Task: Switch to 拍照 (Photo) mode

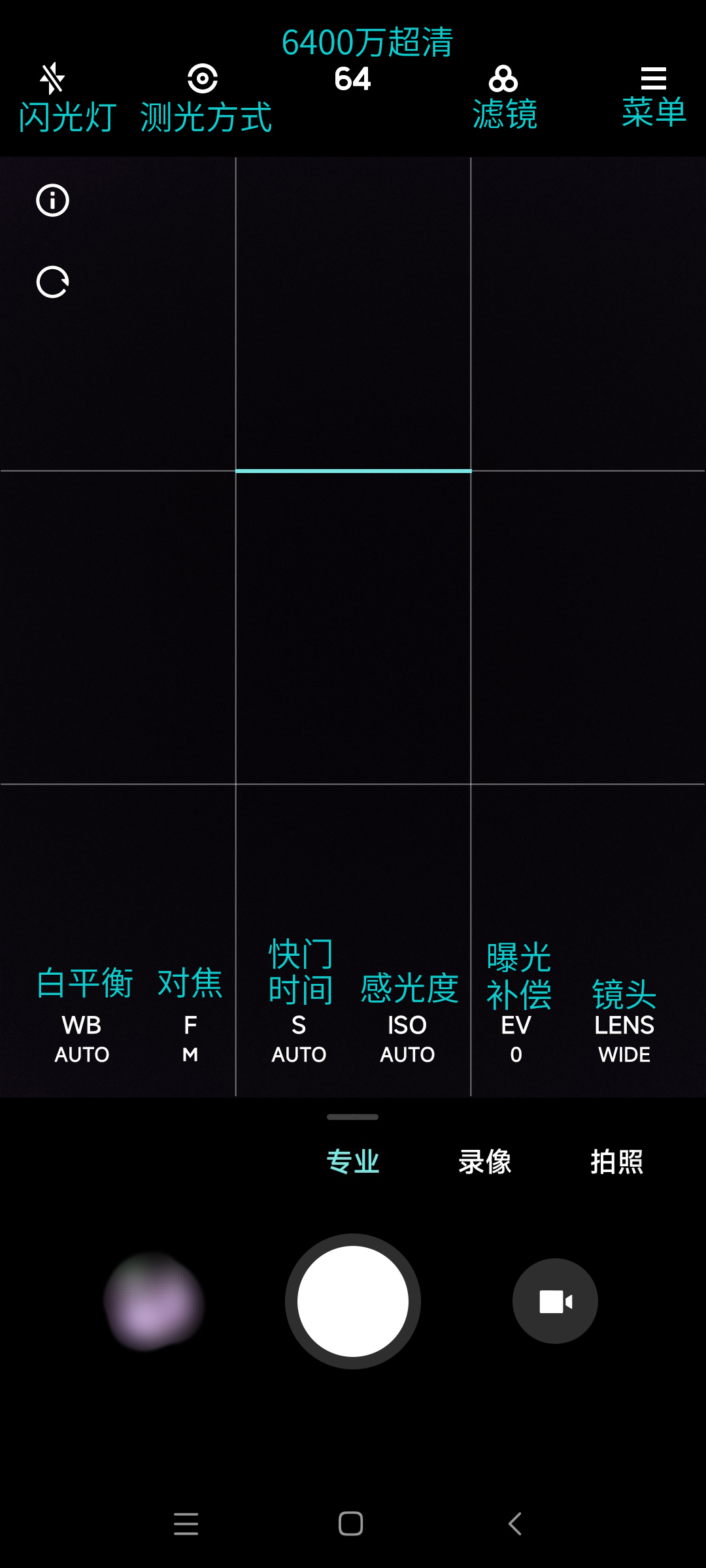Action: click(x=617, y=1162)
